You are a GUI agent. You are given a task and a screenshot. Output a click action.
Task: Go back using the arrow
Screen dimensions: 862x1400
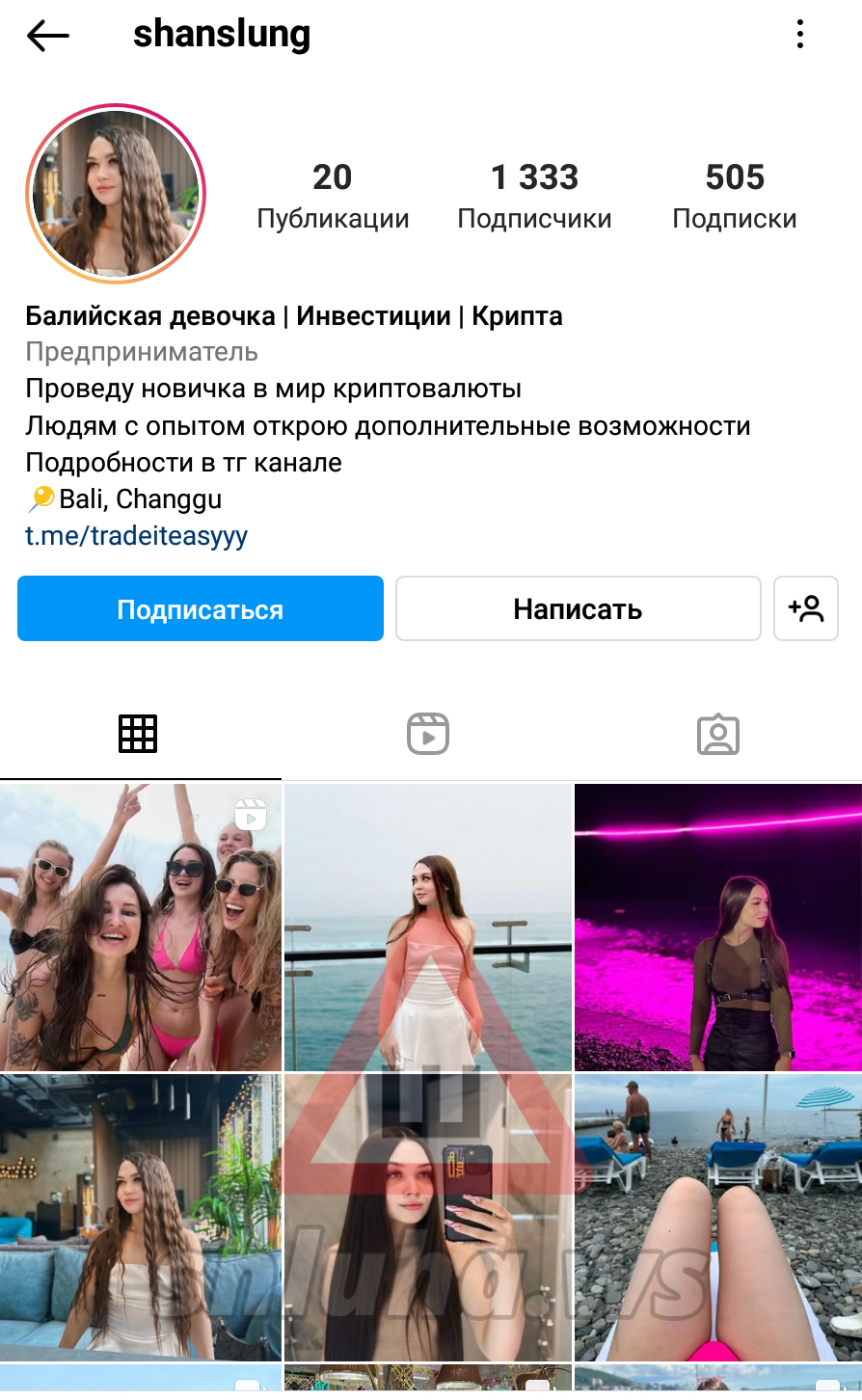pyautogui.click(x=48, y=37)
